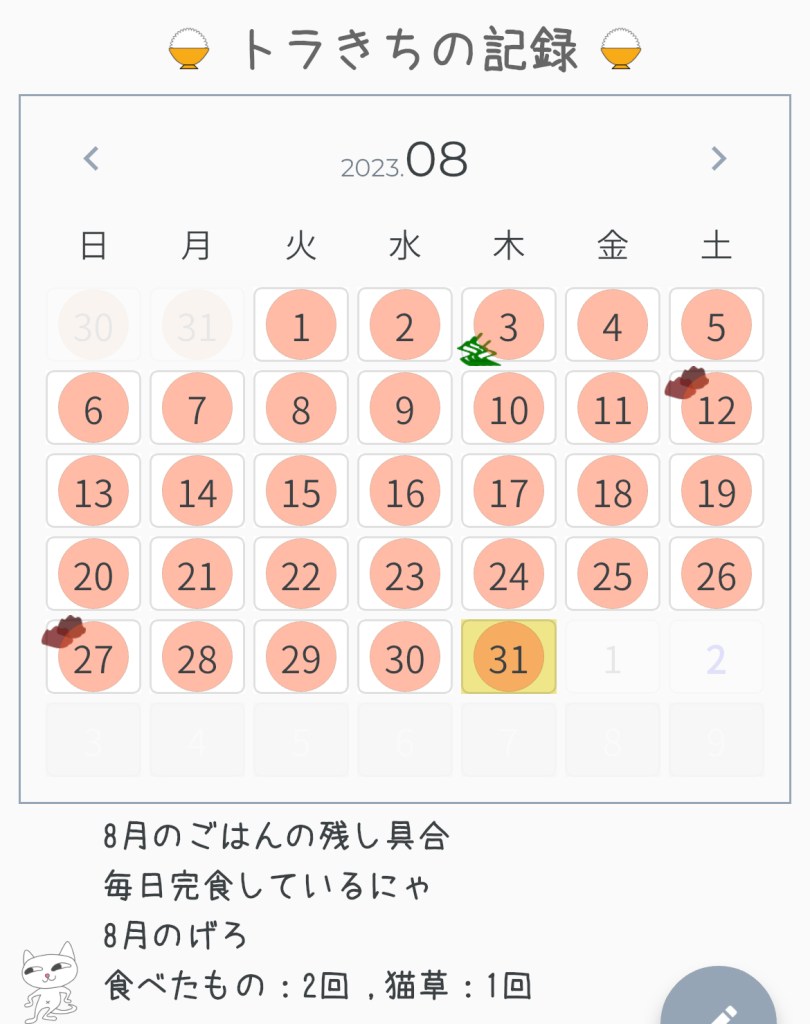
Task: Open August 18 date cell
Action: (x=612, y=491)
